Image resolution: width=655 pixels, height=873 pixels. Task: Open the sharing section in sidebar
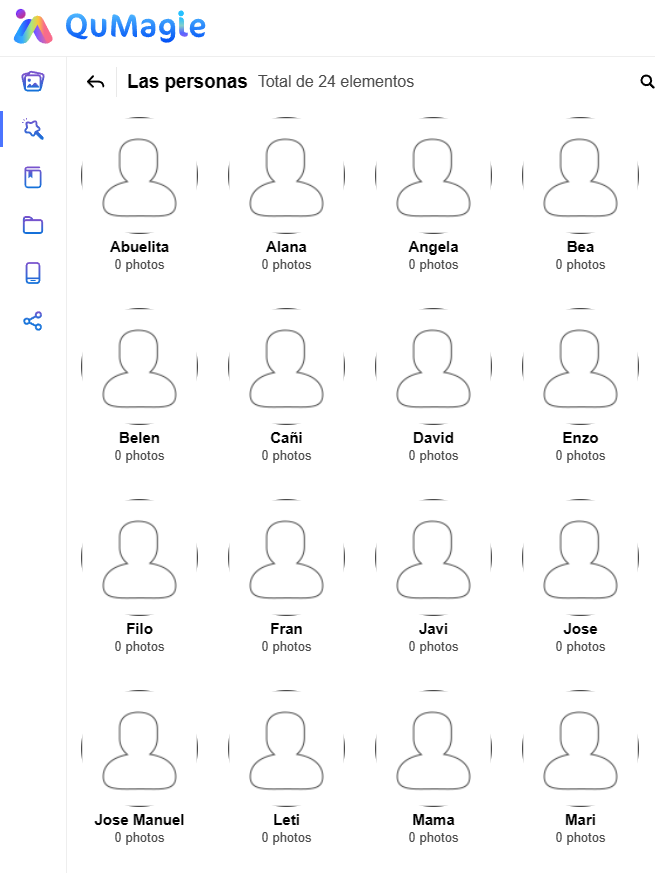pyautogui.click(x=33, y=321)
